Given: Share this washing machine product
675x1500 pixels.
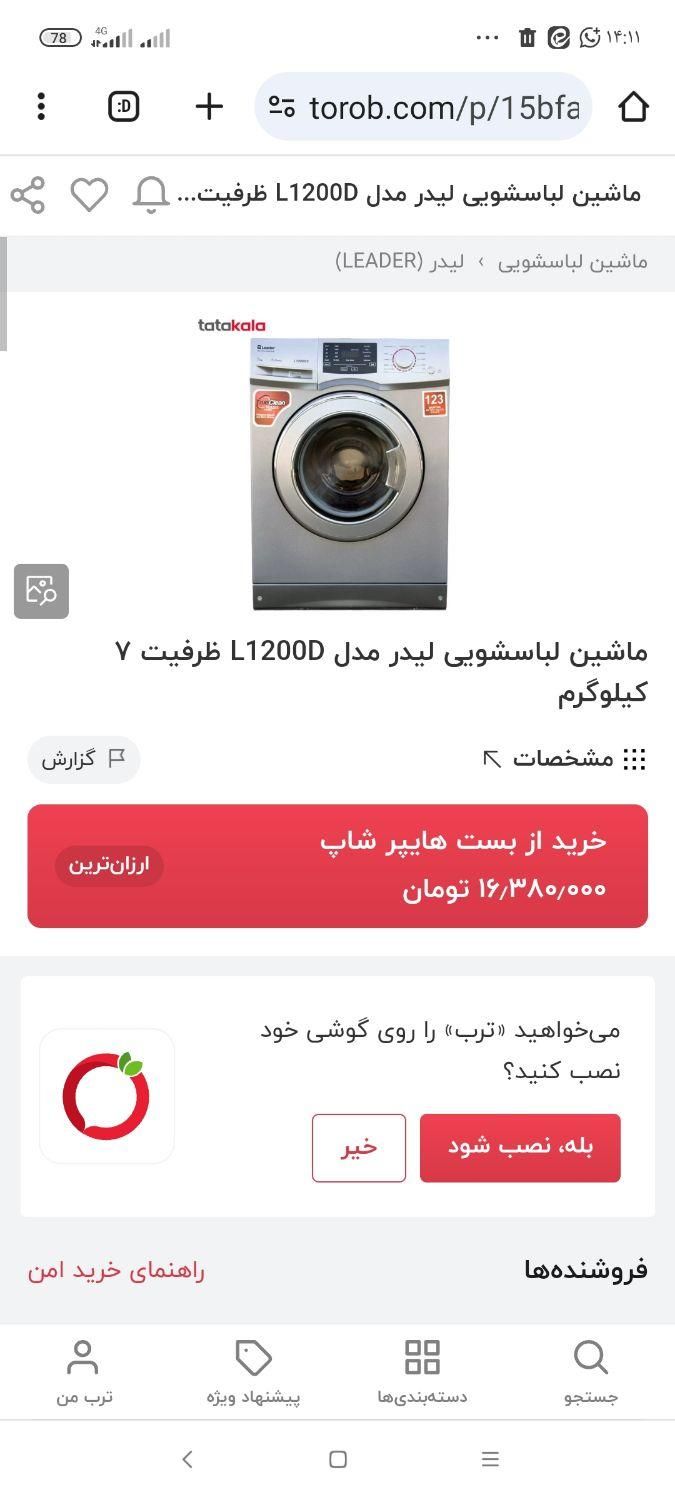Looking at the screenshot, I should click(x=28, y=195).
